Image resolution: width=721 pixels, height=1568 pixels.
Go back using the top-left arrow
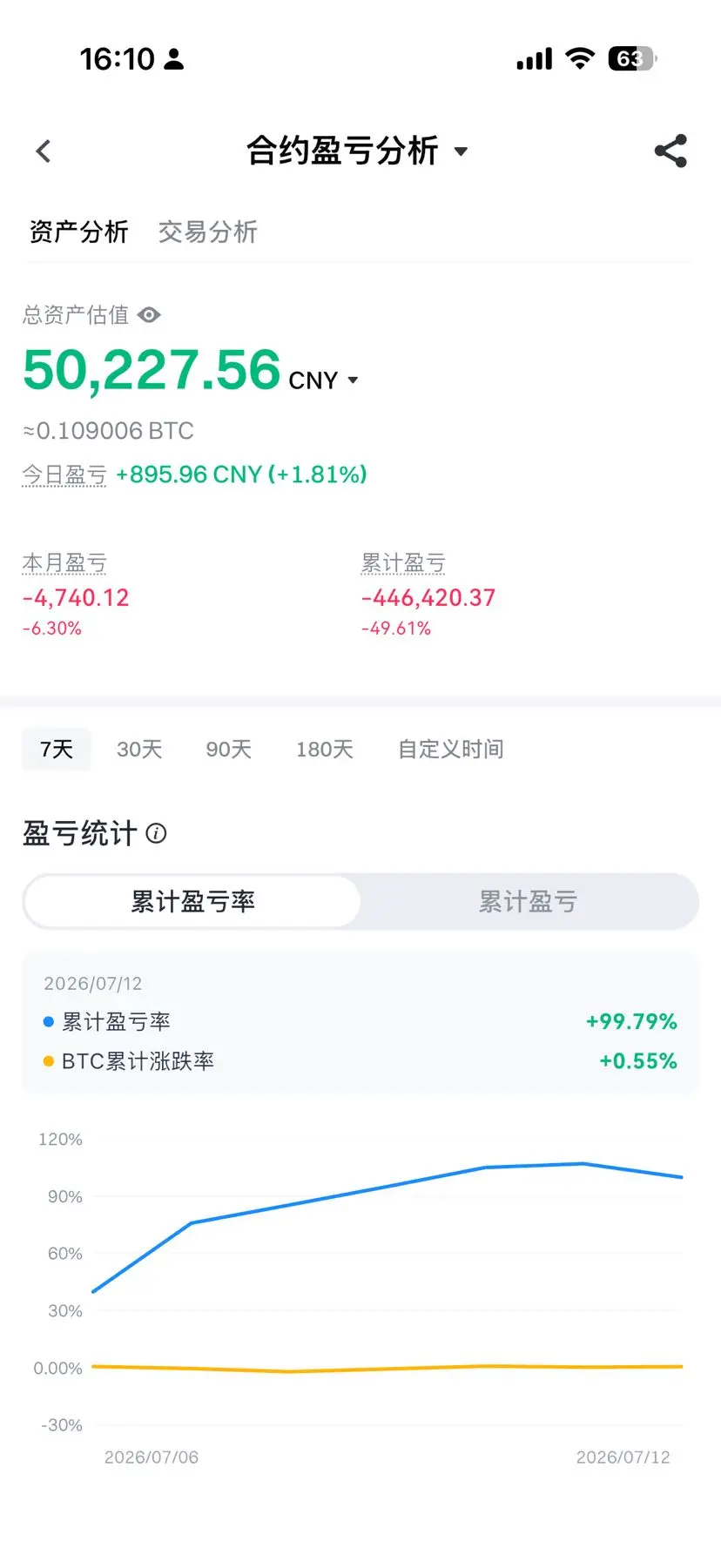coord(44,151)
